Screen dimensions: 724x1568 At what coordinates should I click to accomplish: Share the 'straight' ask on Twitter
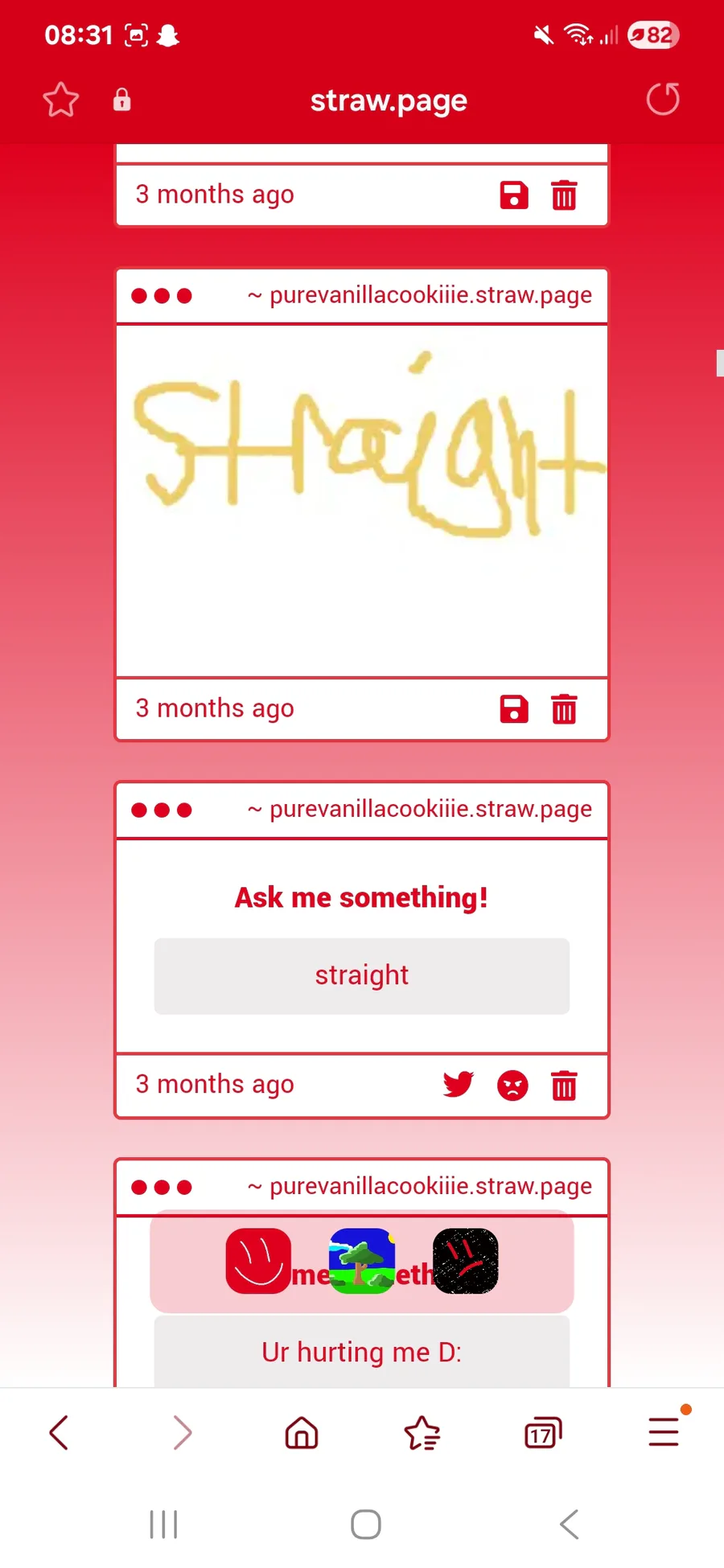(458, 1085)
